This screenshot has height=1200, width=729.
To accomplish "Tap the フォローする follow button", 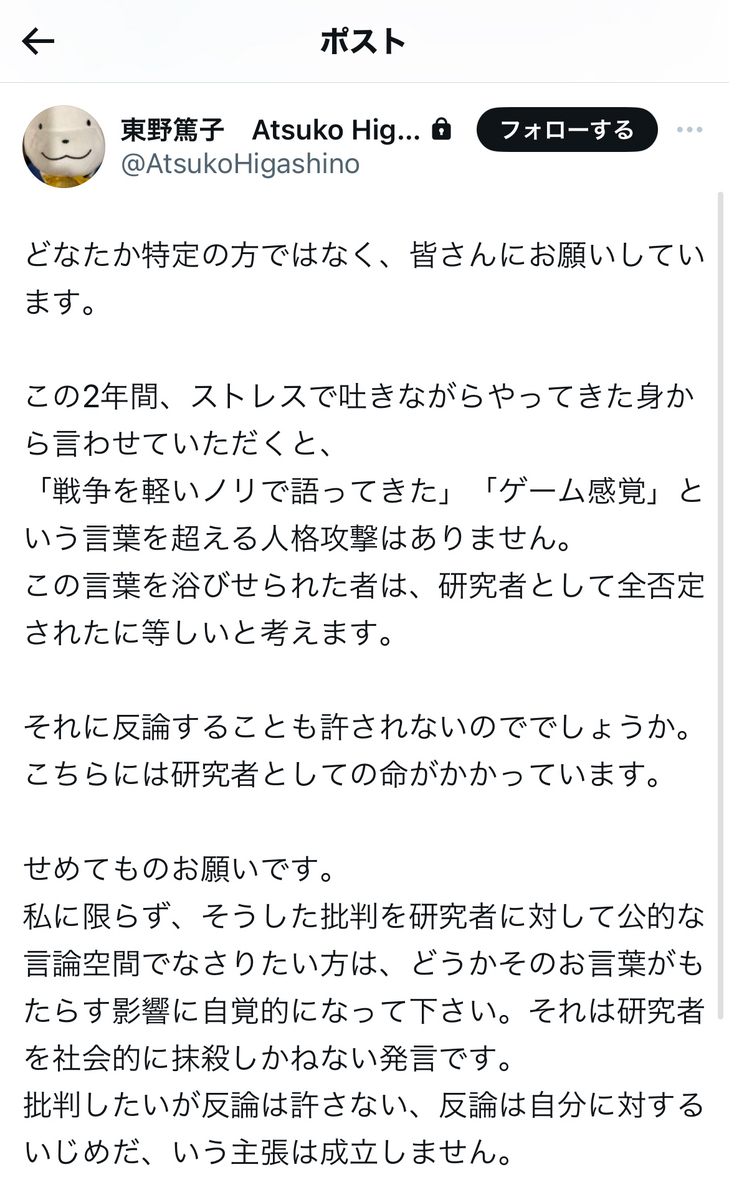I will pyautogui.click(x=567, y=130).
